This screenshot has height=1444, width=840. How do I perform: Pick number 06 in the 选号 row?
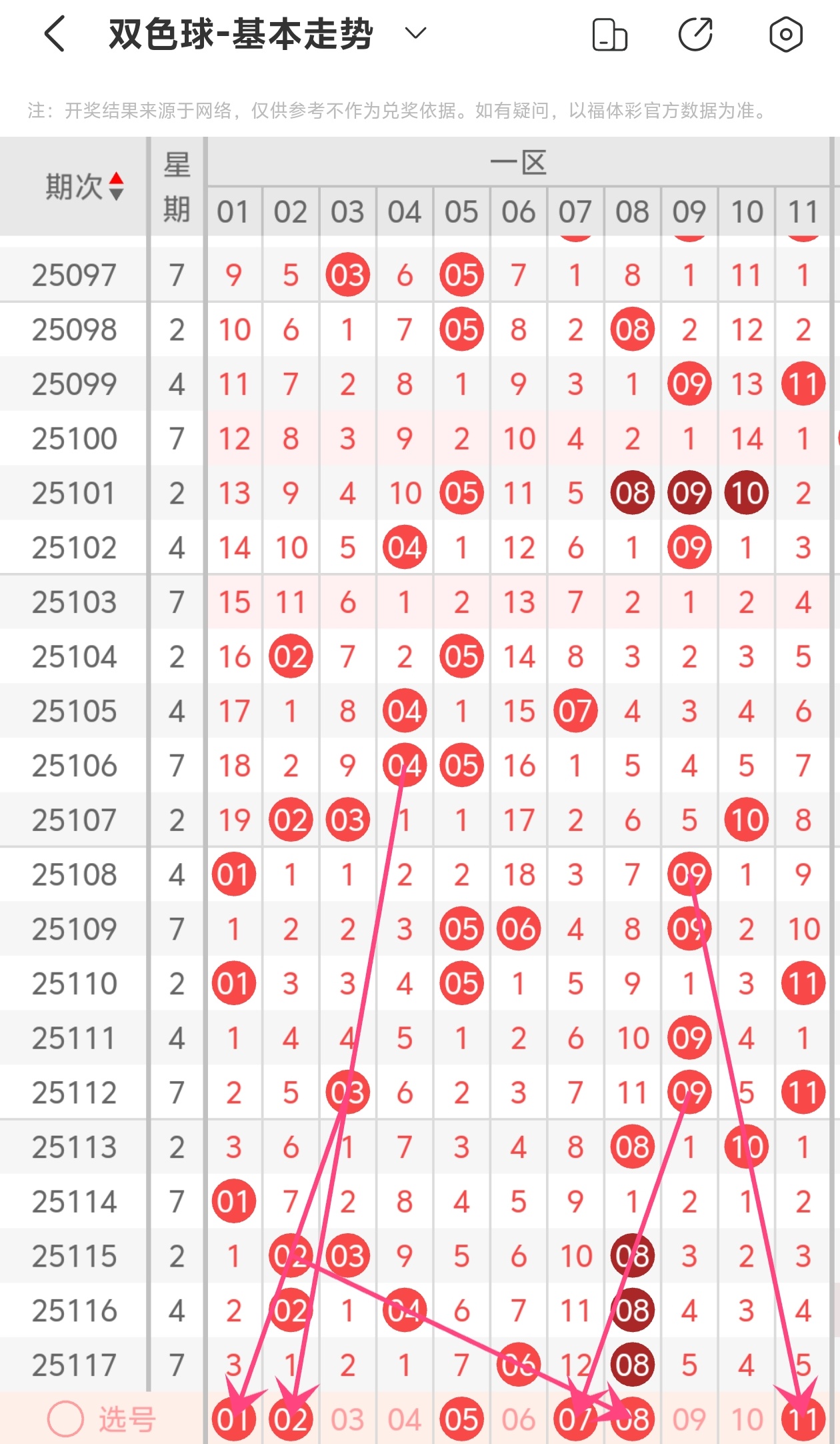click(x=519, y=1419)
